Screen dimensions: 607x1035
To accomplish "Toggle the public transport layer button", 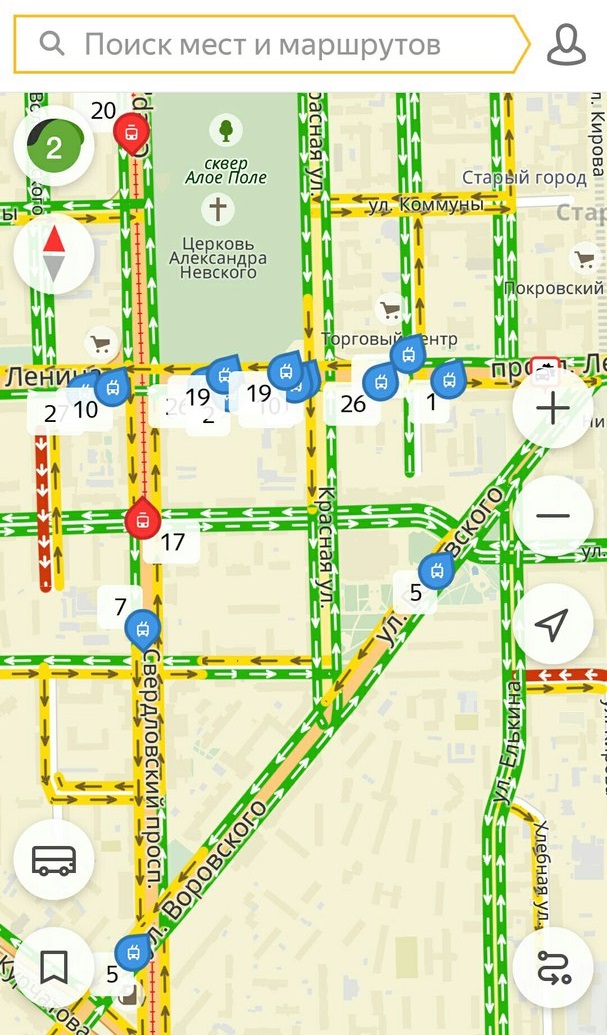I will pyautogui.click(x=54, y=859).
